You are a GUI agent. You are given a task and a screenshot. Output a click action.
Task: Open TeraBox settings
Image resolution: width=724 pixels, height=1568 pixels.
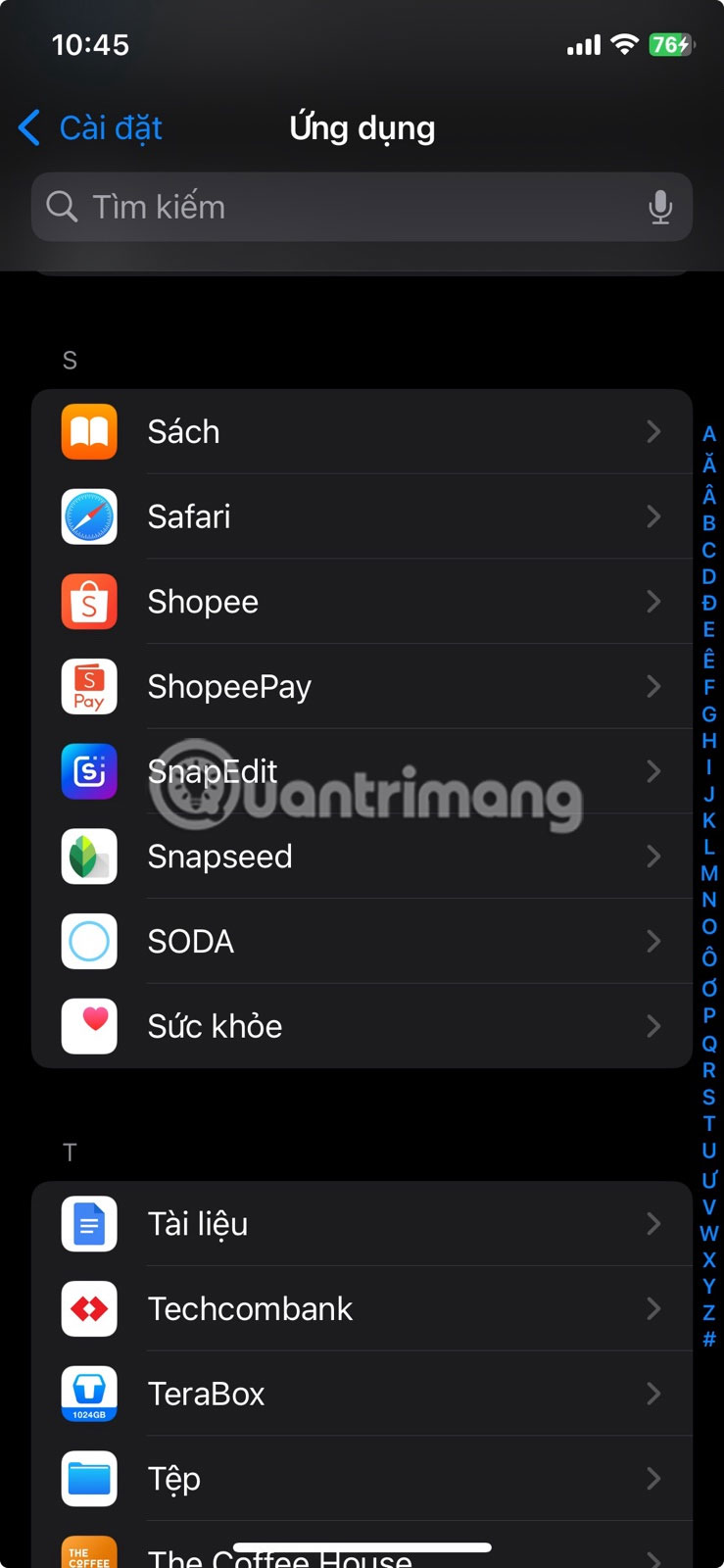(x=362, y=1394)
